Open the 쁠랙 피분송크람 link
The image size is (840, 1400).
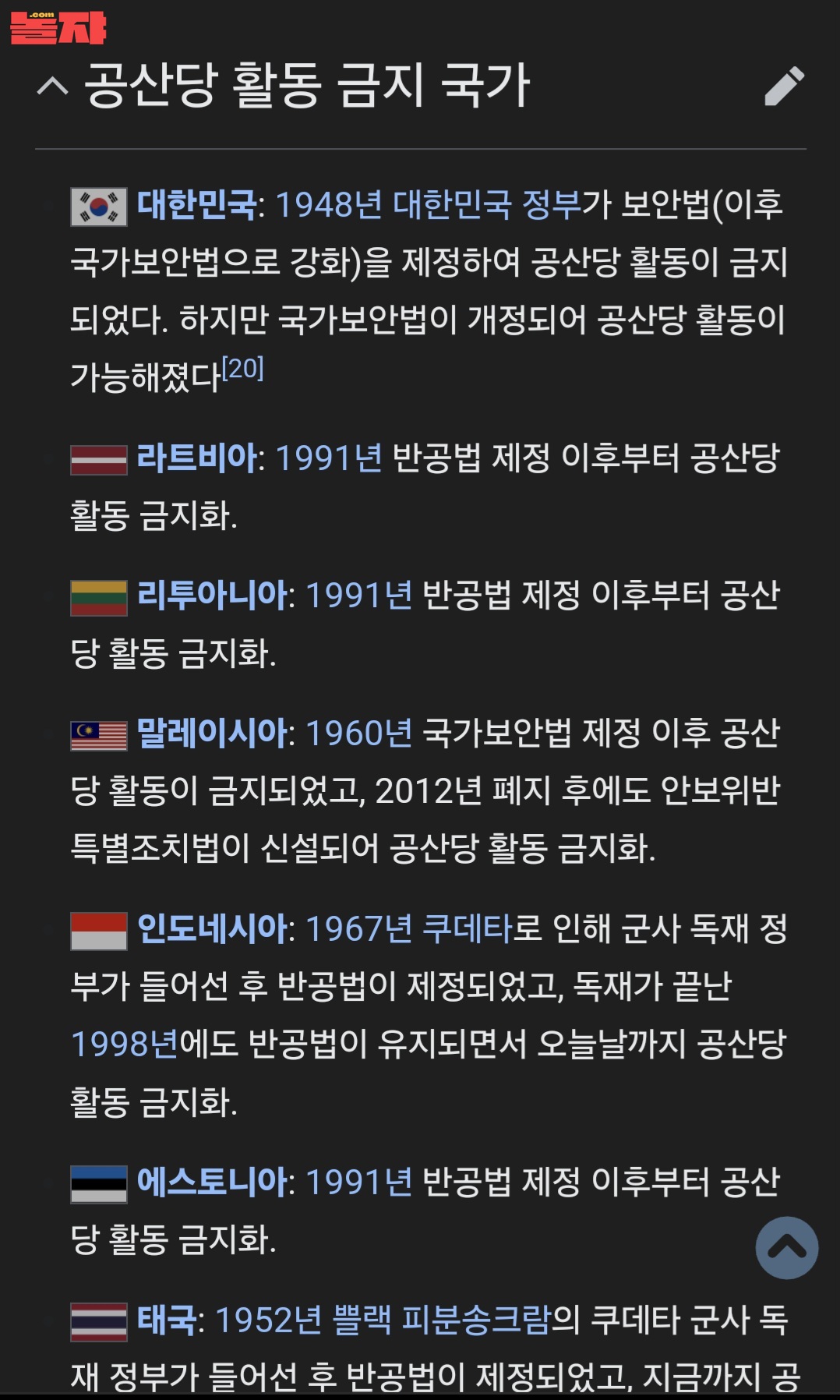coord(441,1320)
